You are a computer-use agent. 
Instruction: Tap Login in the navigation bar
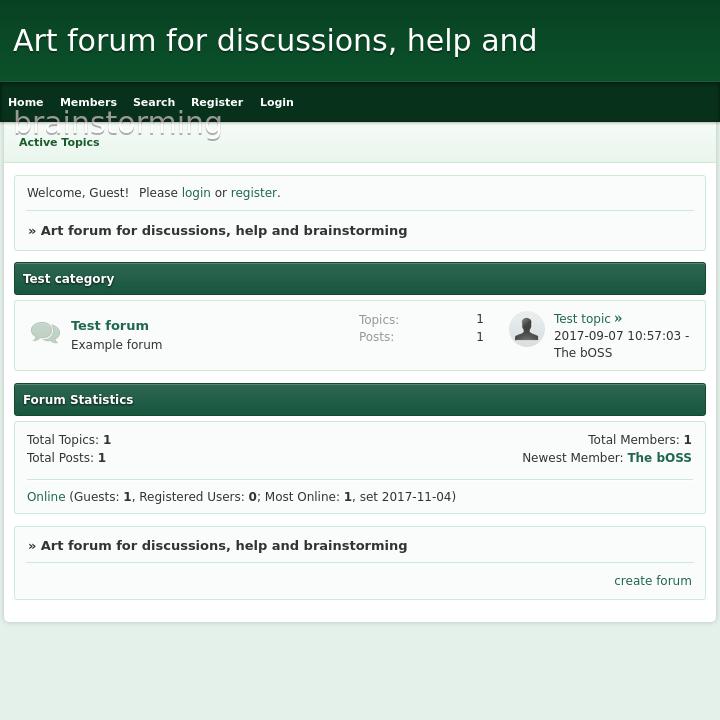click(x=277, y=102)
